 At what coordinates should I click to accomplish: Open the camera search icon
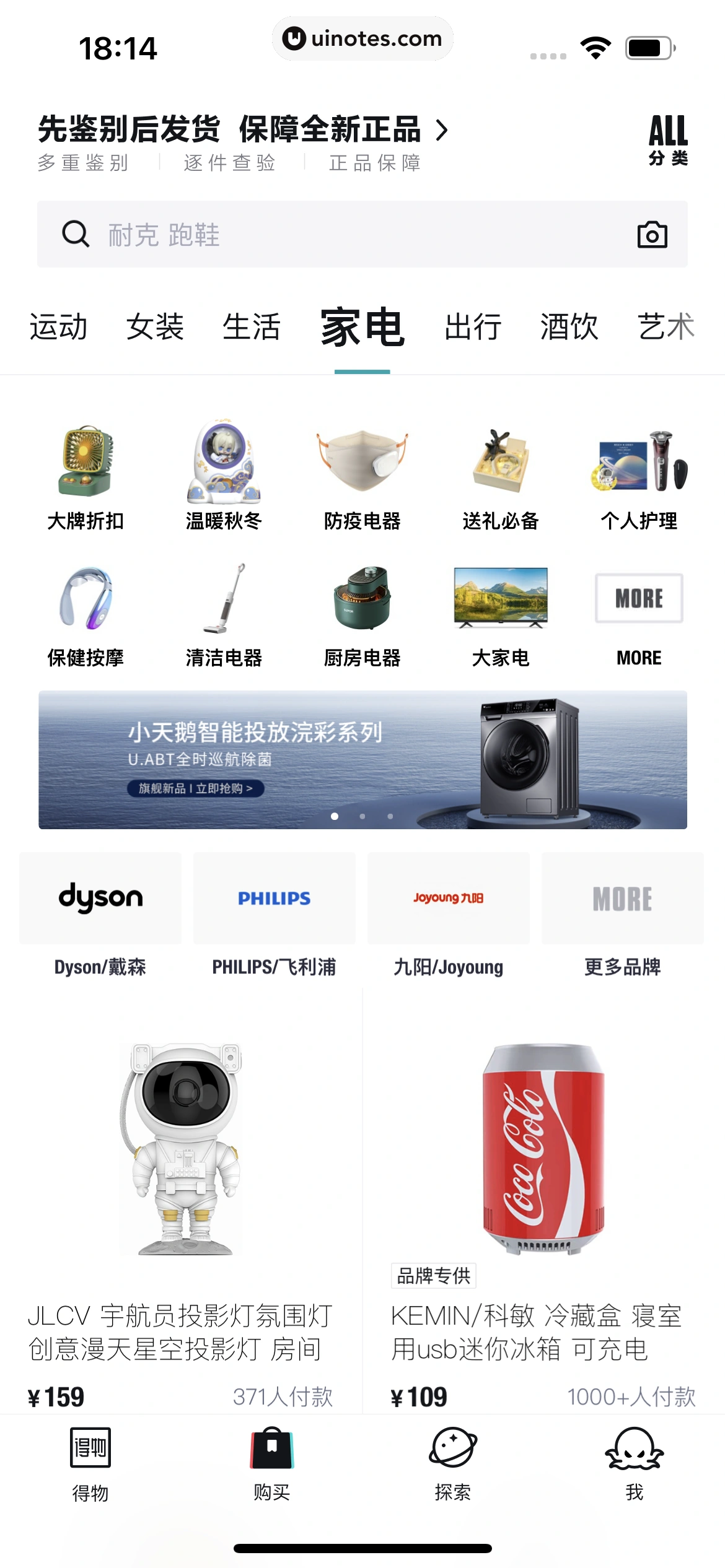coord(651,235)
